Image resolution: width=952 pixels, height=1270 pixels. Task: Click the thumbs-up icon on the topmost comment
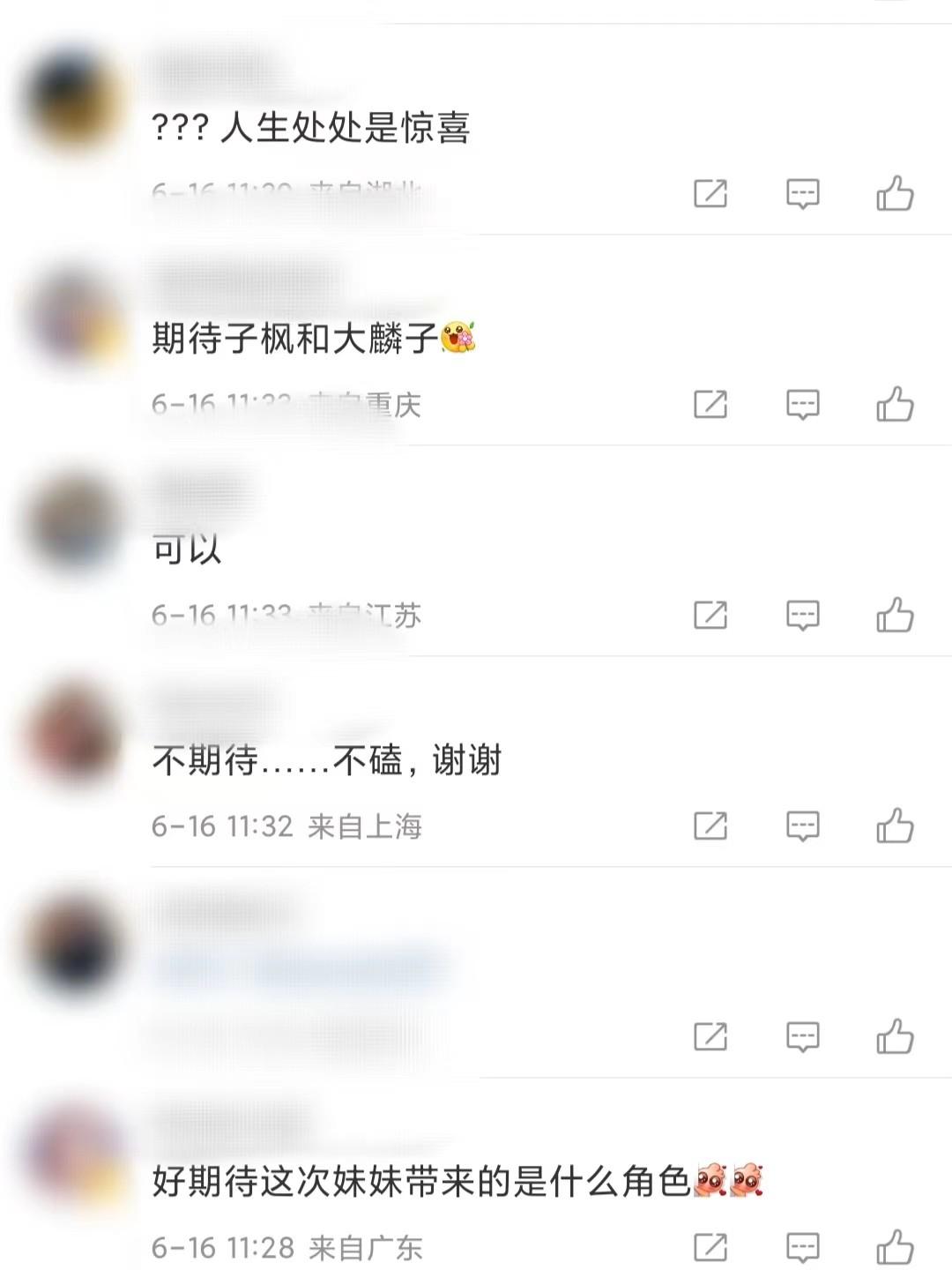coord(896,193)
